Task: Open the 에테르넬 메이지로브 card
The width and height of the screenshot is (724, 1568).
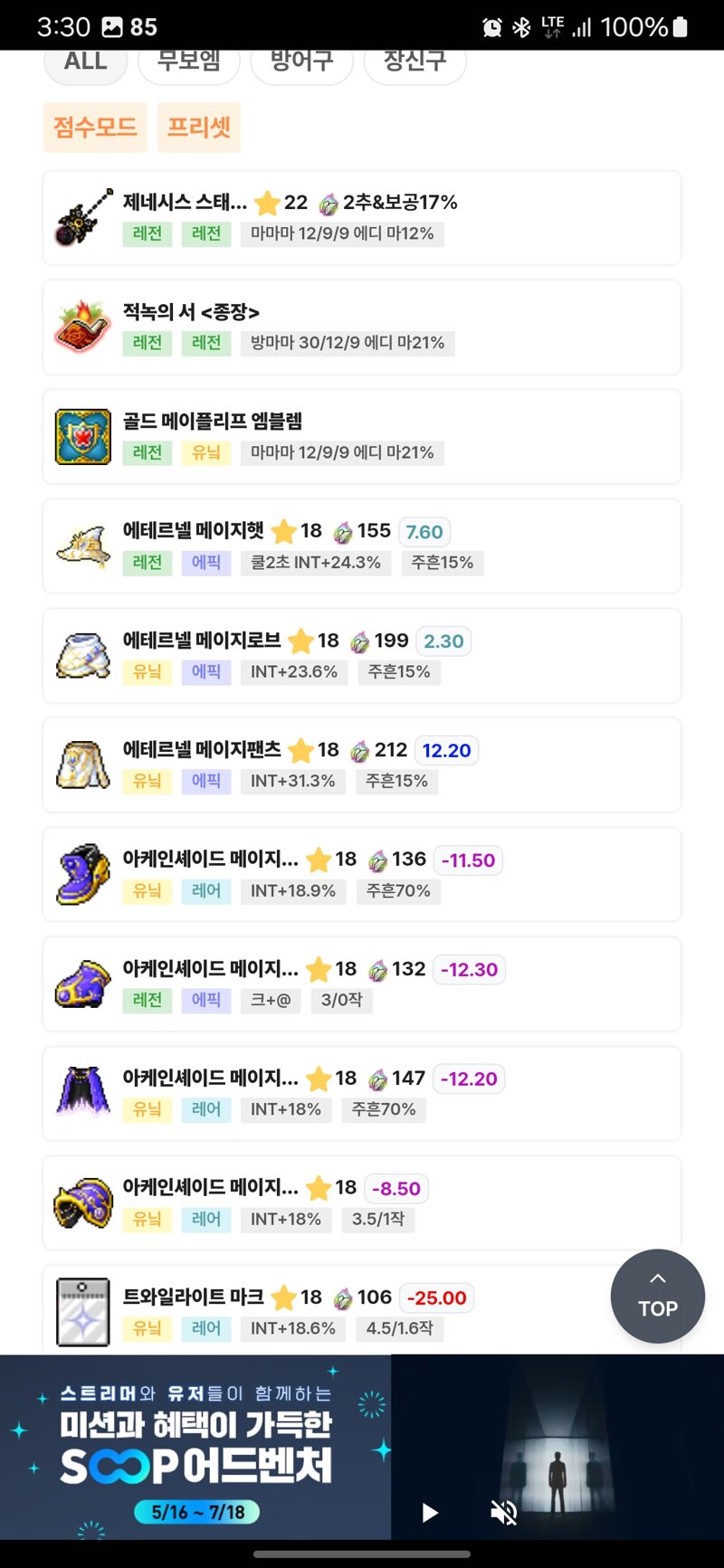Action: click(x=362, y=656)
